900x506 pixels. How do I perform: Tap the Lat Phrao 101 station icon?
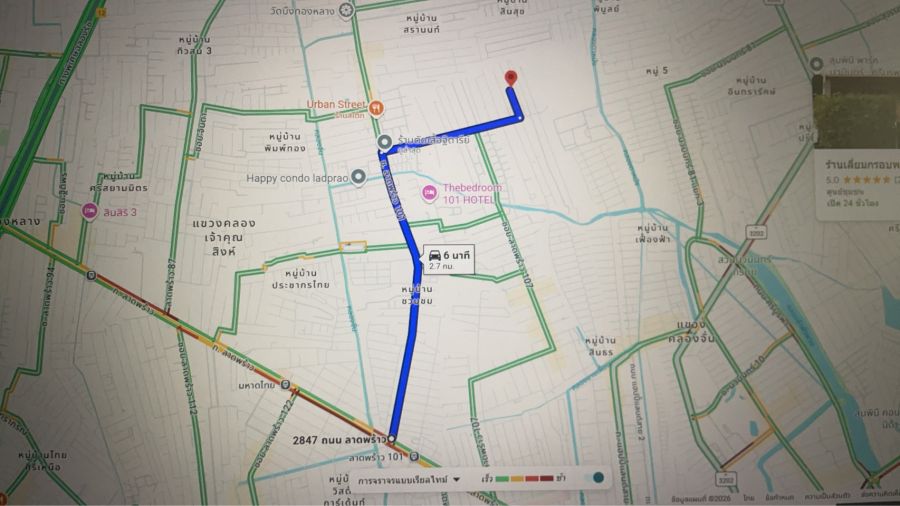[414, 456]
